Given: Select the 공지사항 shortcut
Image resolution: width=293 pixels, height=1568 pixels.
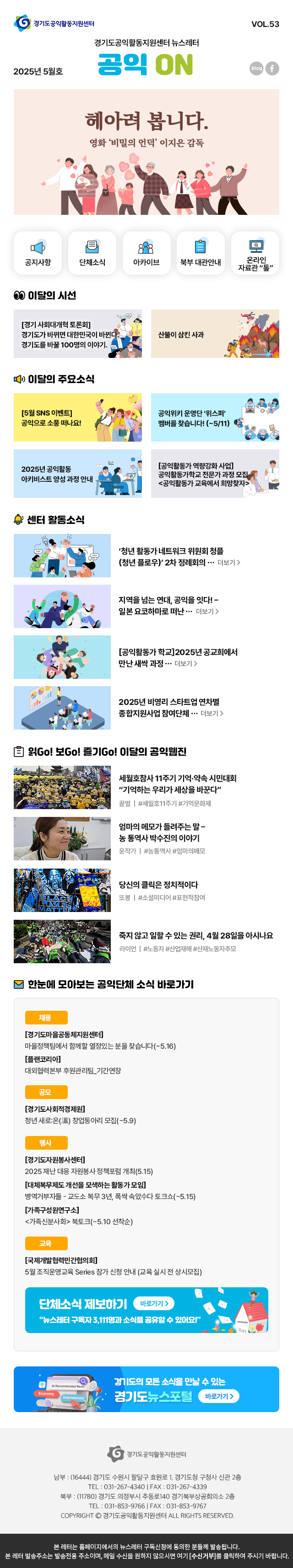Looking at the screenshot, I should [x=38, y=253].
